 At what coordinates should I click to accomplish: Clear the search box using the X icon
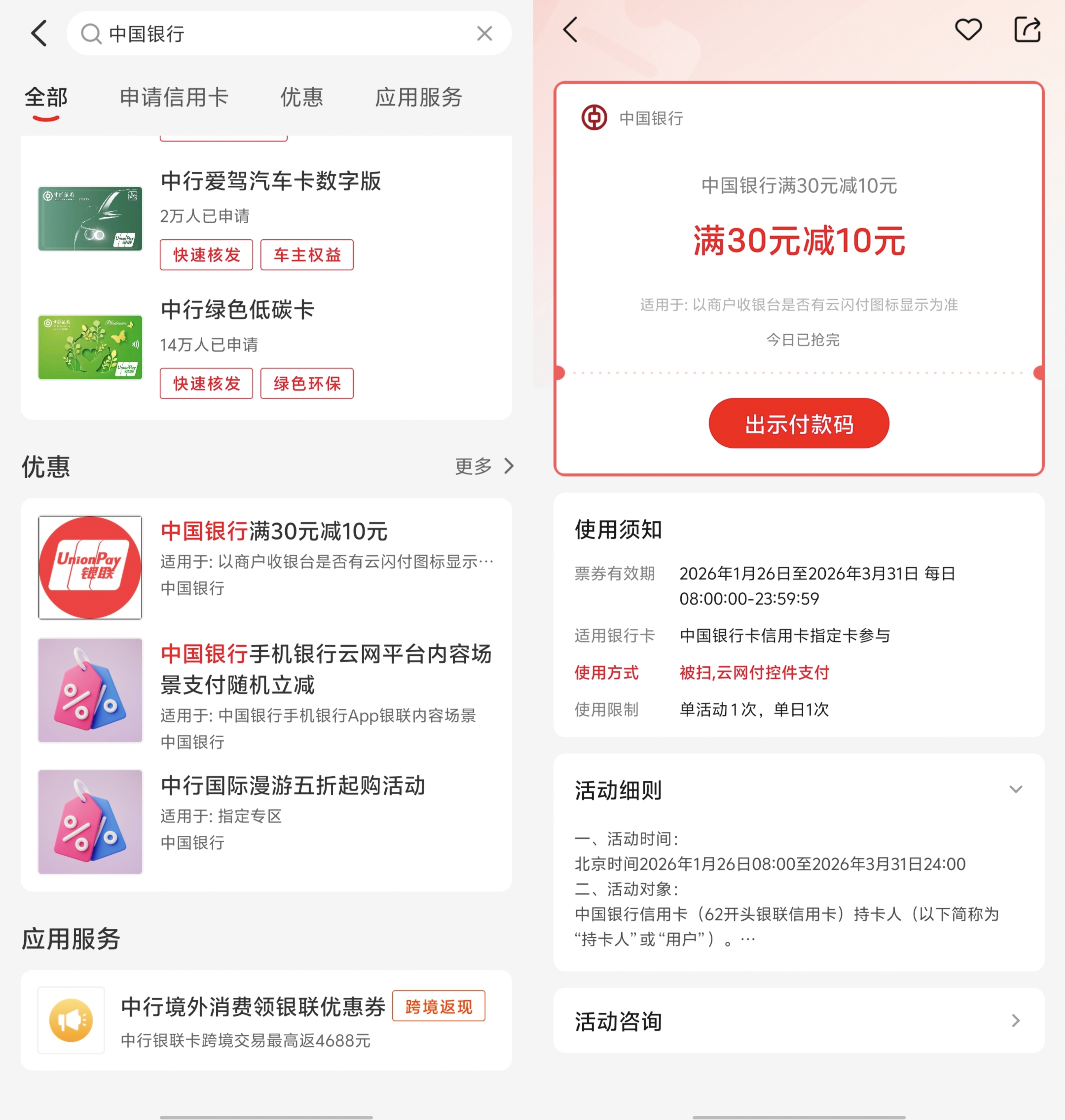(x=484, y=34)
